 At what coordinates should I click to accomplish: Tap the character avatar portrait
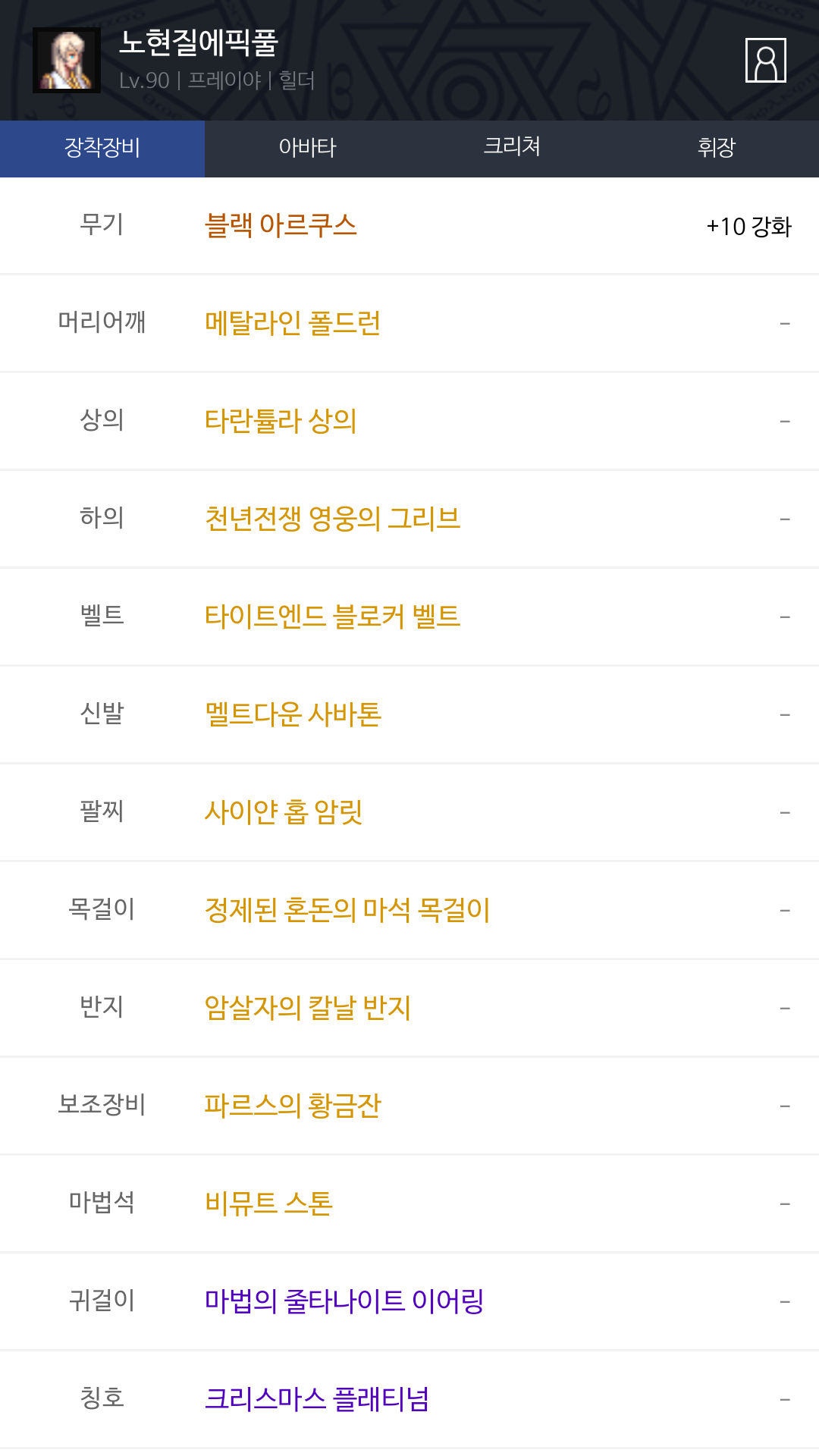[67, 60]
